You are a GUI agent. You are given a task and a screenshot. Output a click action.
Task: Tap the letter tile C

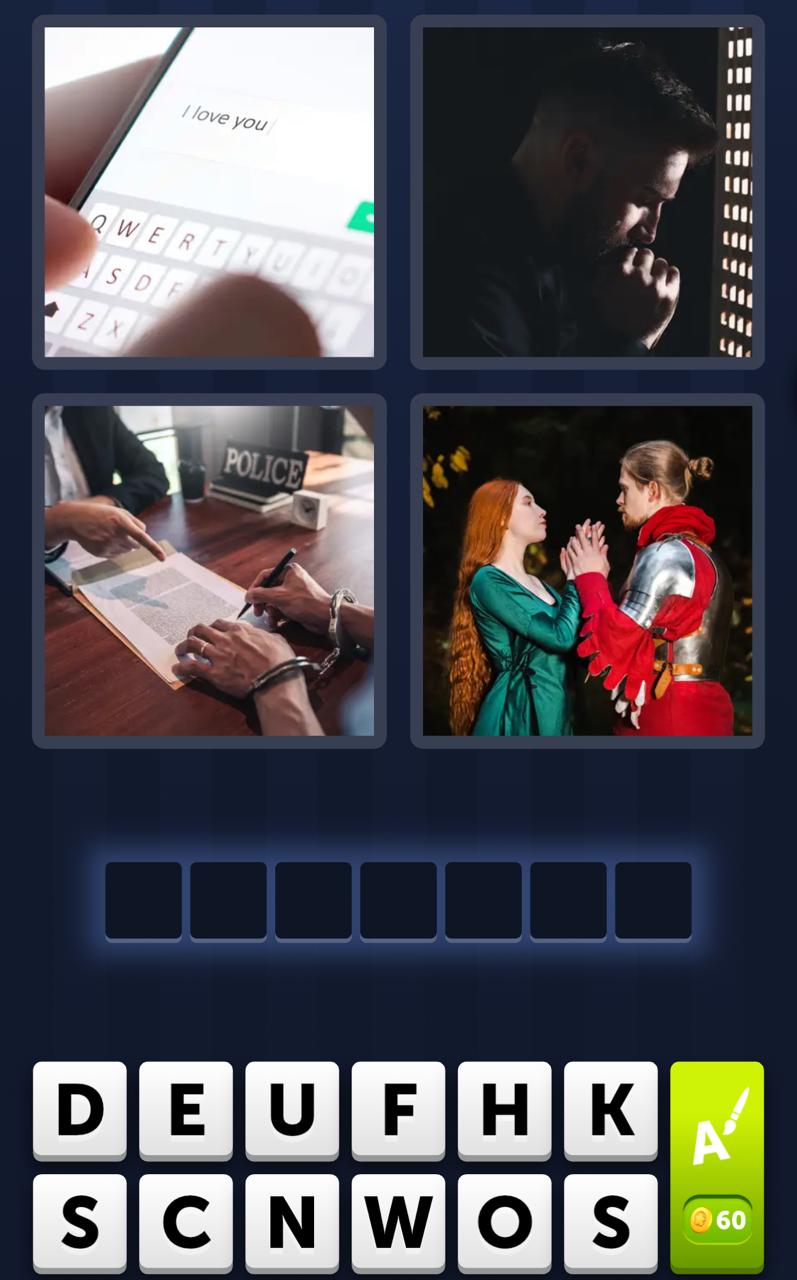tap(186, 1221)
